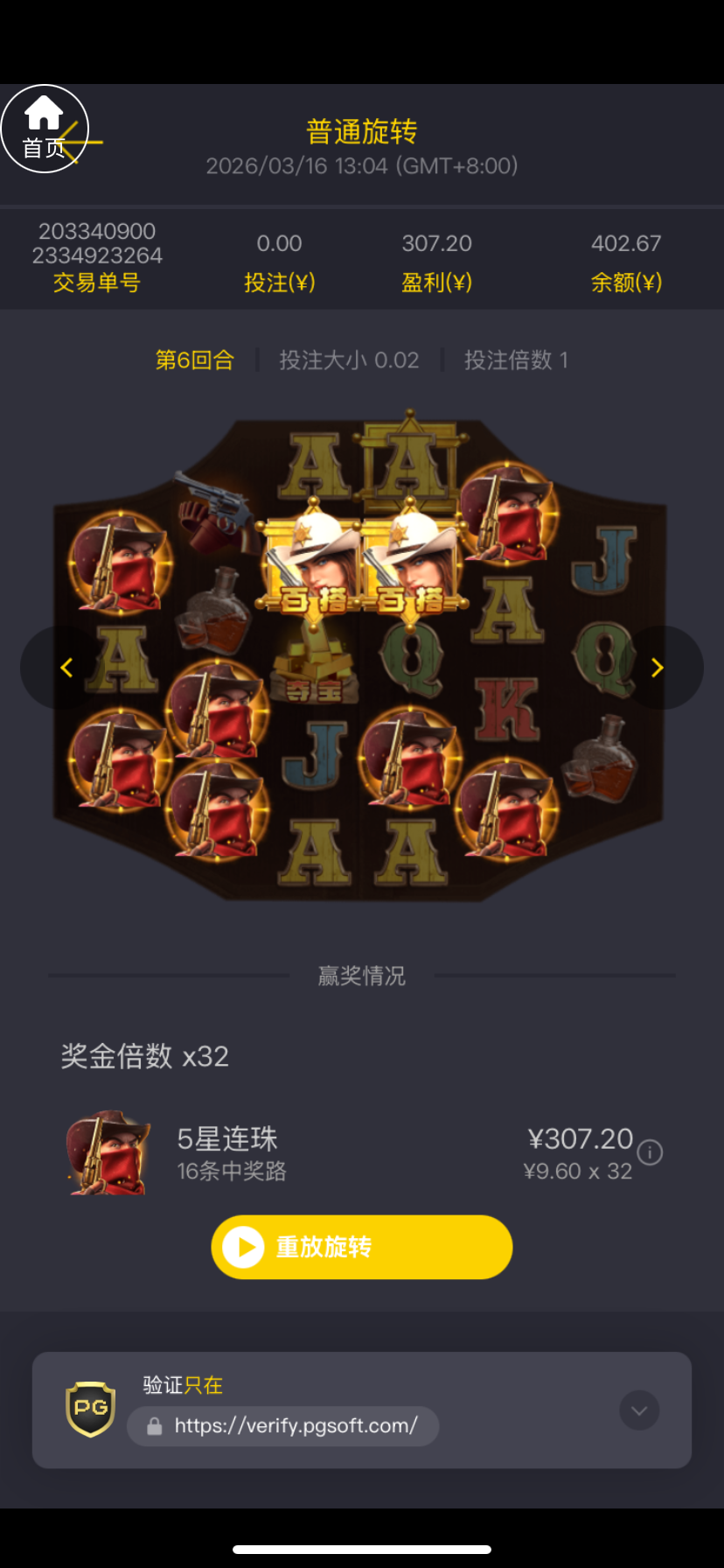Show the next round with right arrow
Screen dimensions: 724x1568
[x=658, y=668]
